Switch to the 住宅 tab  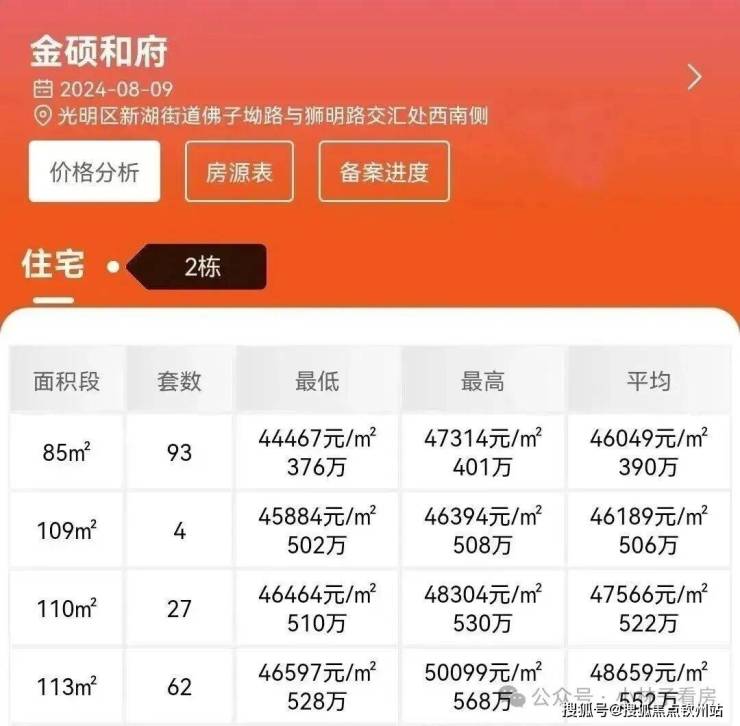coord(53,265)
